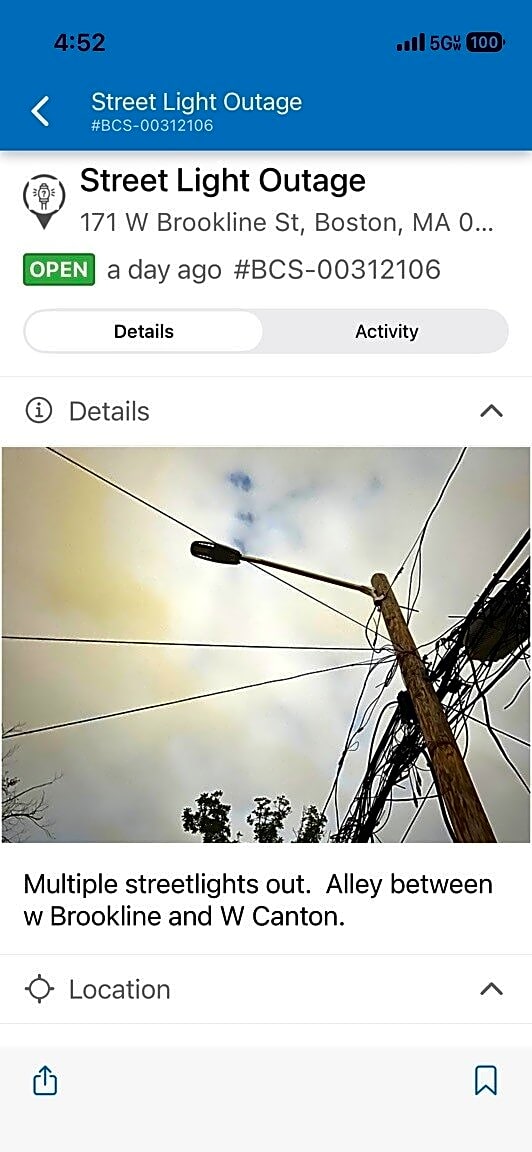This screenshot has width=532, height=1152.
Task: Bookmark this outage report
Action: (x=486, y=1080)
